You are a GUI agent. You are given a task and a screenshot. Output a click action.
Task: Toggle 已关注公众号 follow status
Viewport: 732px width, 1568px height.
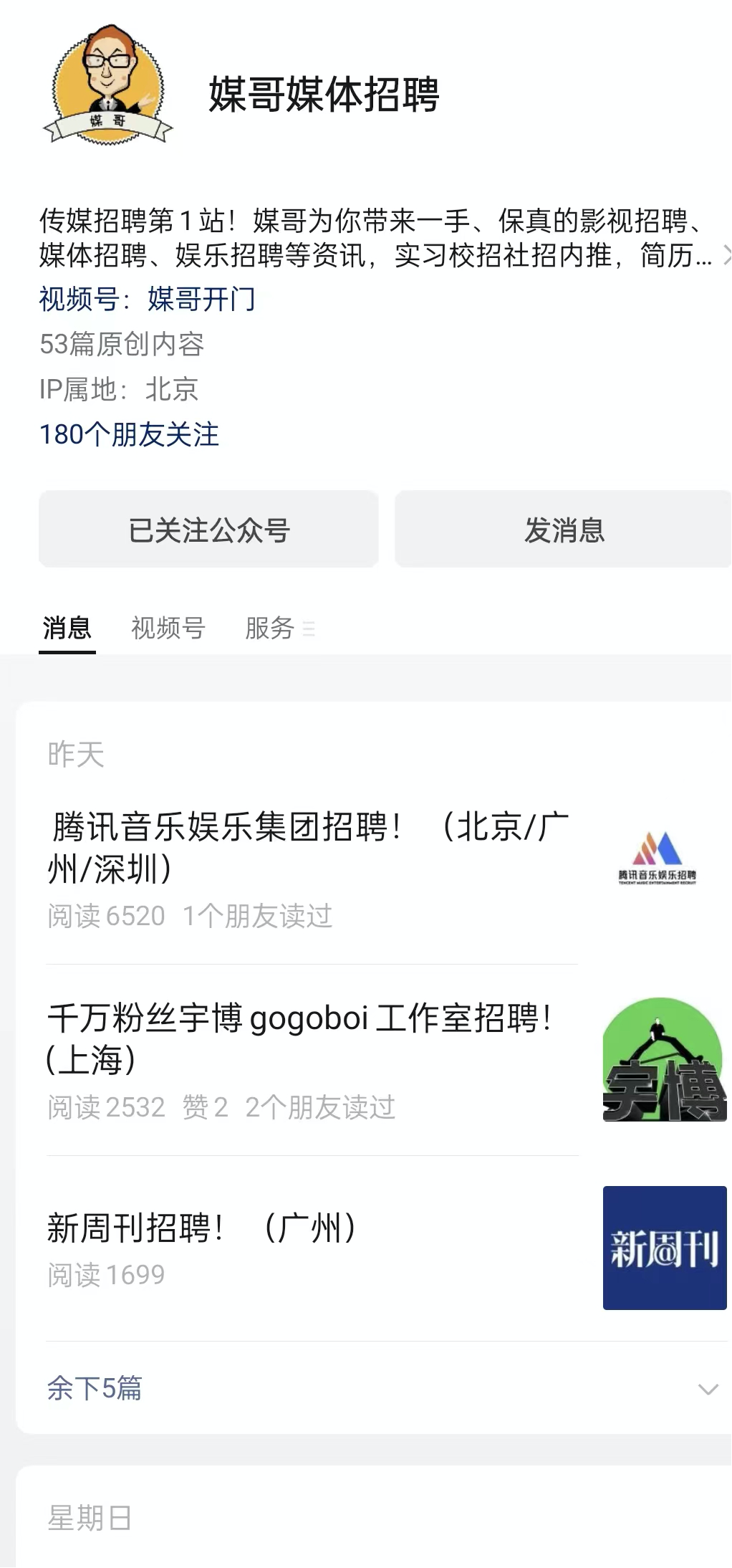click(x=208, y=529)
